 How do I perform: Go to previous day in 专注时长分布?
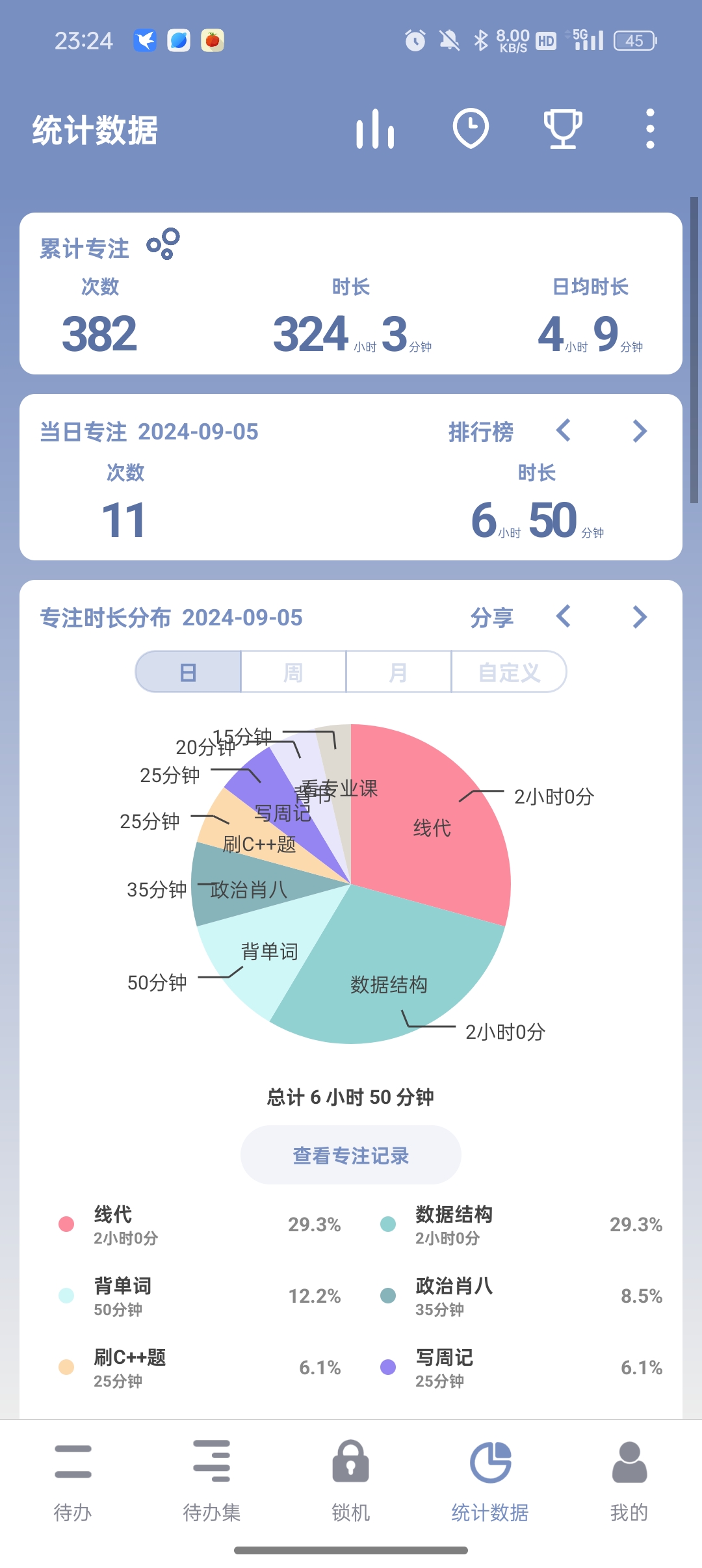coord(564,616)
